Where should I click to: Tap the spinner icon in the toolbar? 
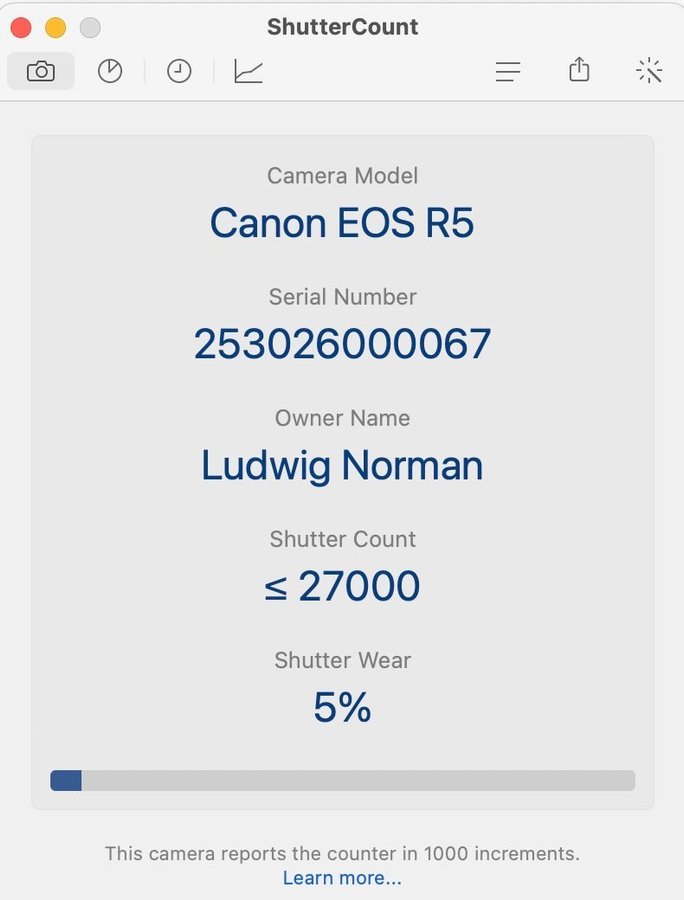click(649, 70)
